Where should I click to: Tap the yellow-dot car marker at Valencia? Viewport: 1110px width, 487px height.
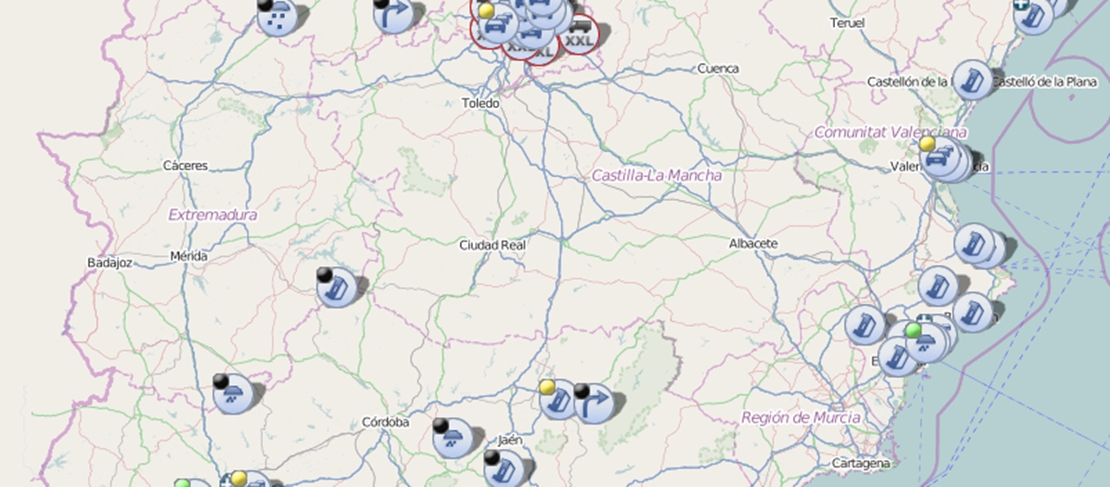coord(939,158)
